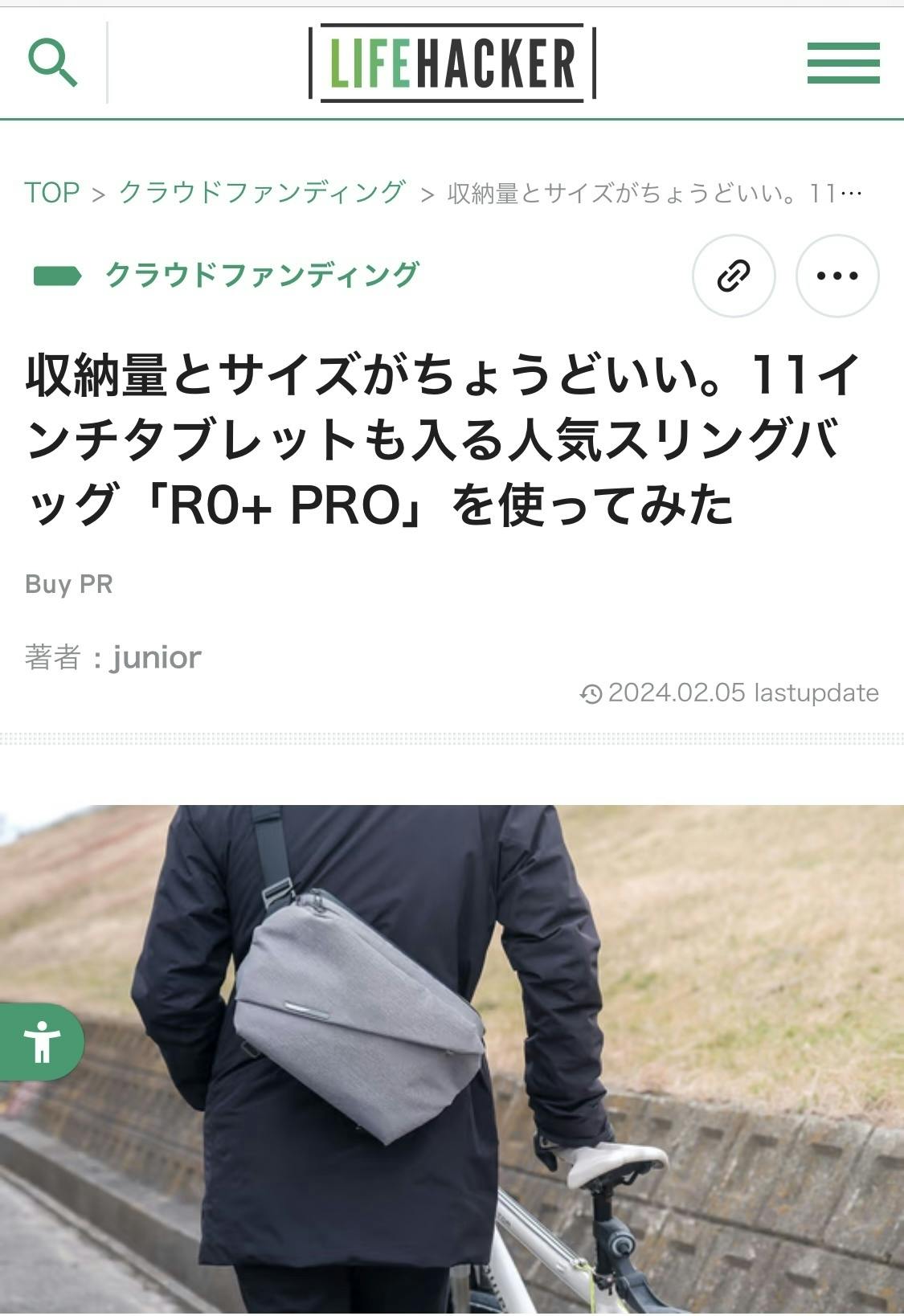Open the hamburger menu
Image resolution: width=904 pixels, height=1316 pixels.
843,63
